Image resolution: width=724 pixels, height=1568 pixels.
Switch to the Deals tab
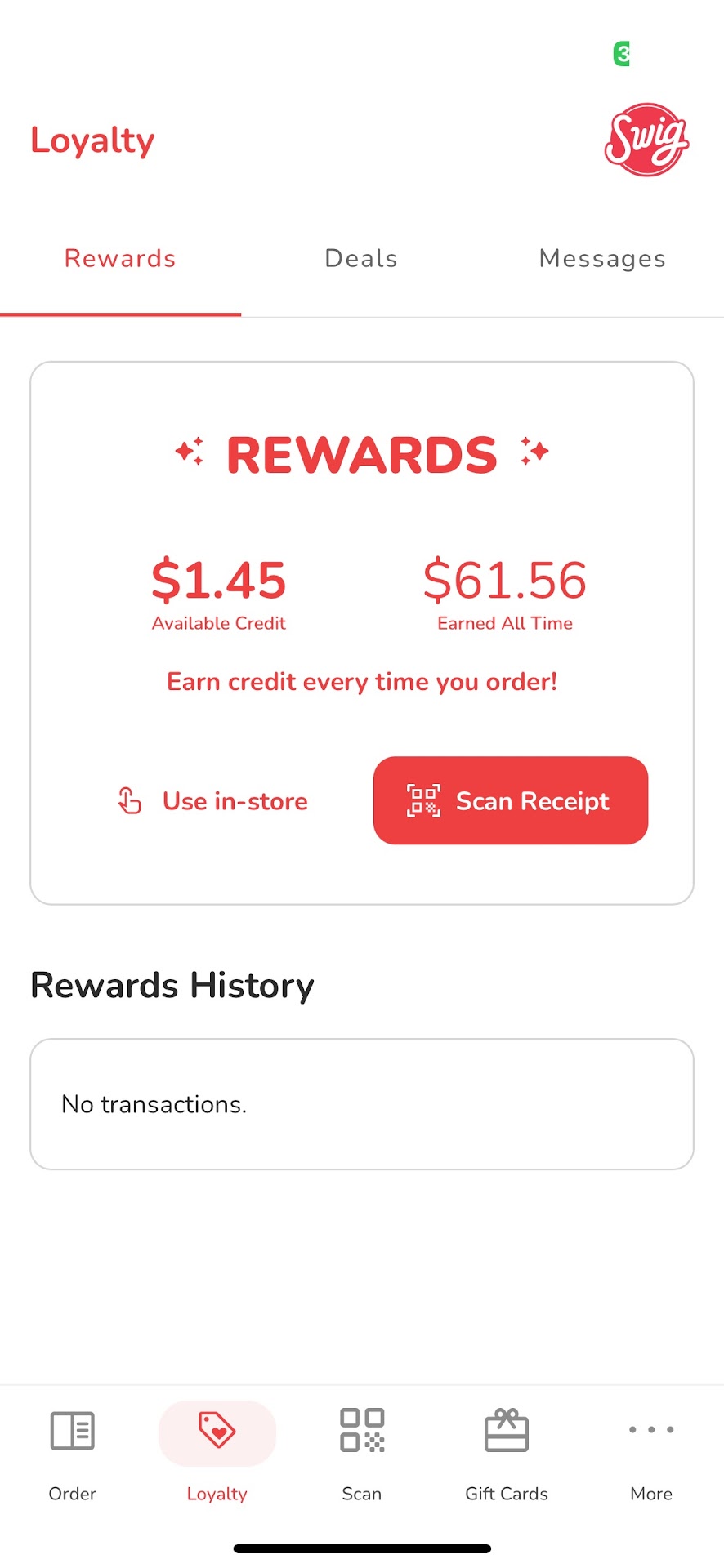pyautogui.click(x=360, y=259)
